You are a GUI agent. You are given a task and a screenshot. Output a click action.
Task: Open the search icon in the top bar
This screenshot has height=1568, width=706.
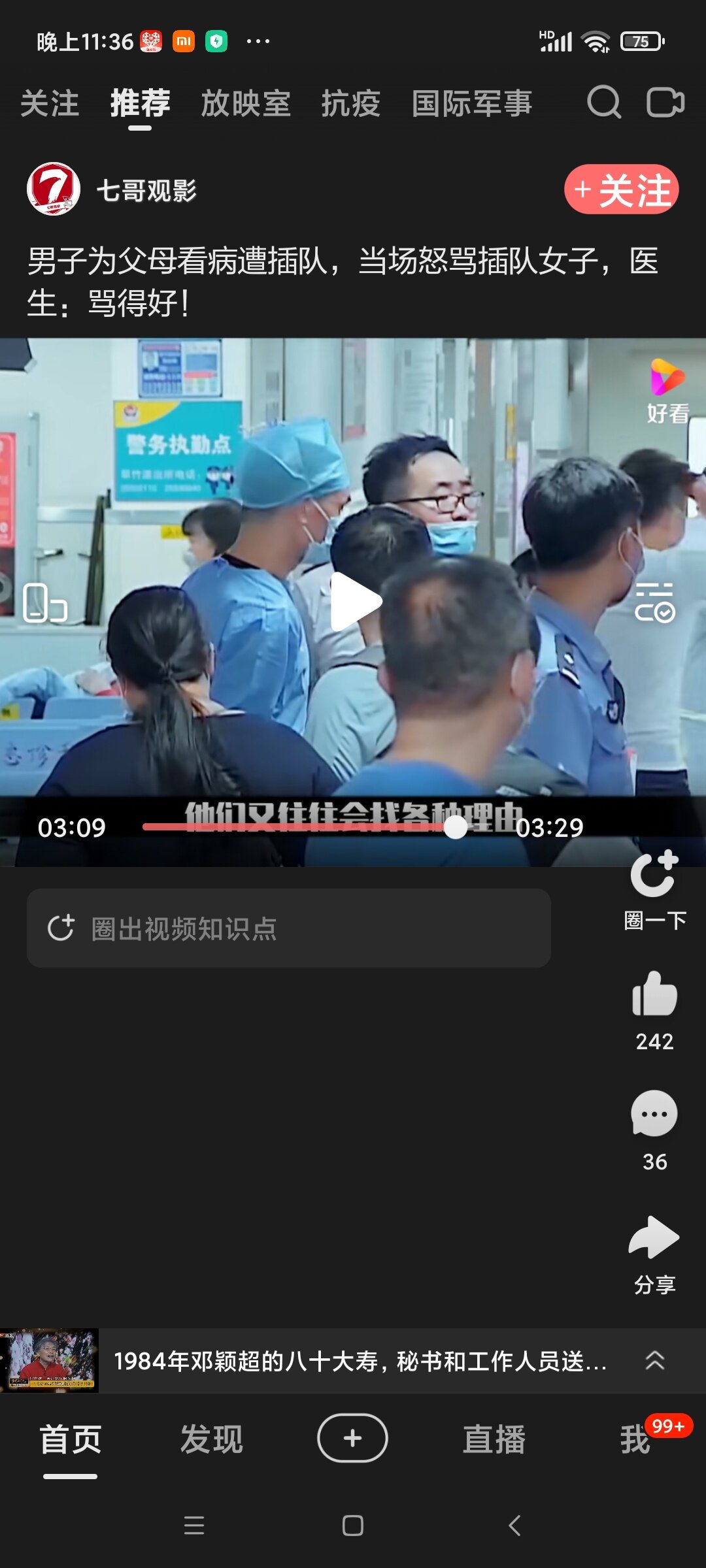(x=603, y=103)
